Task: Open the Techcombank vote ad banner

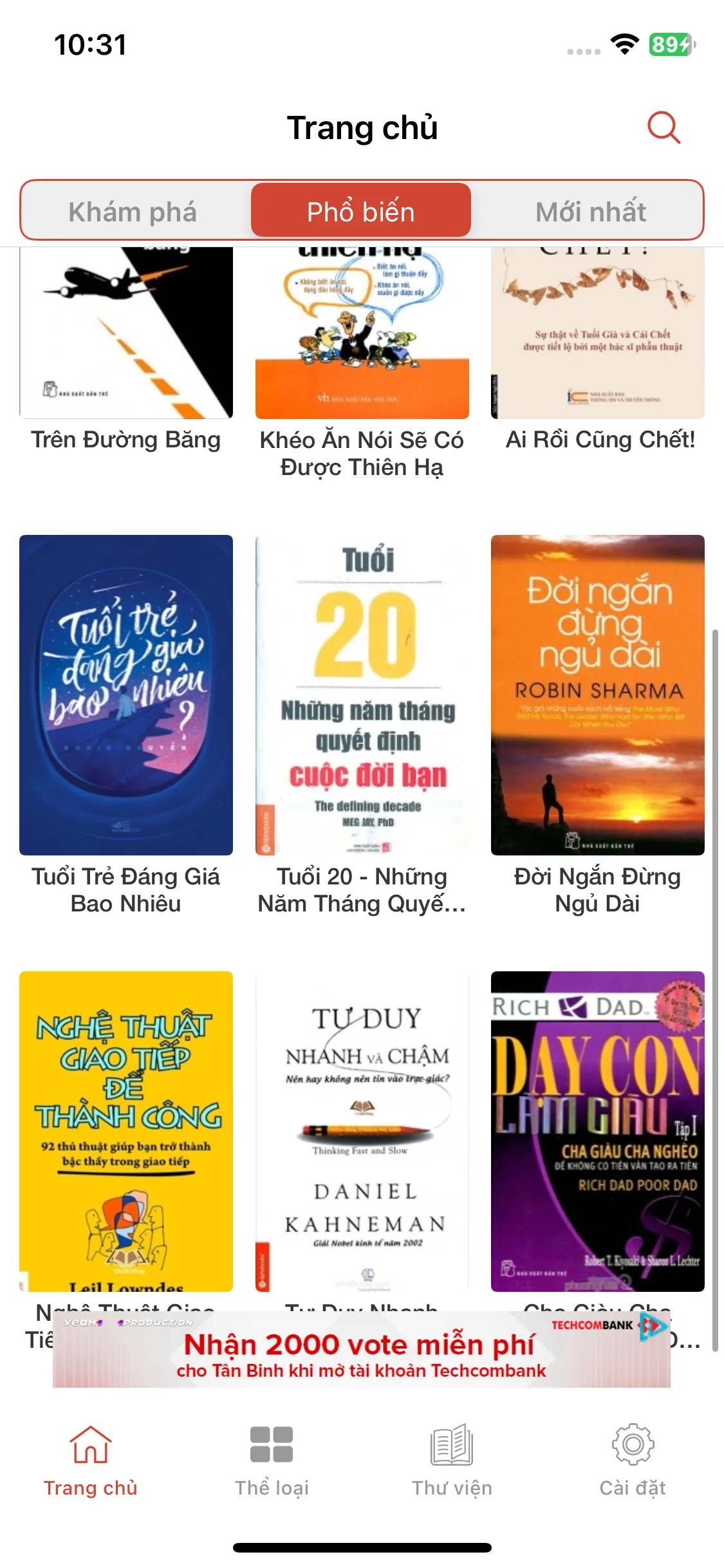Action: 362,1350
